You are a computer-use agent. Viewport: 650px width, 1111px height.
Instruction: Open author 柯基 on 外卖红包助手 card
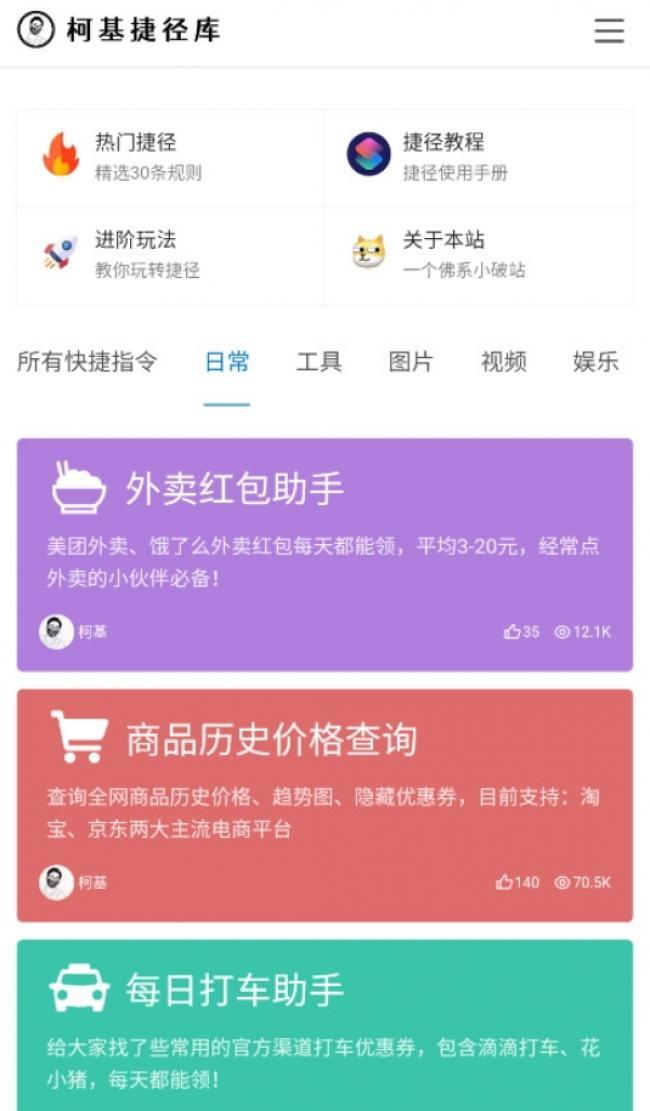73,631
